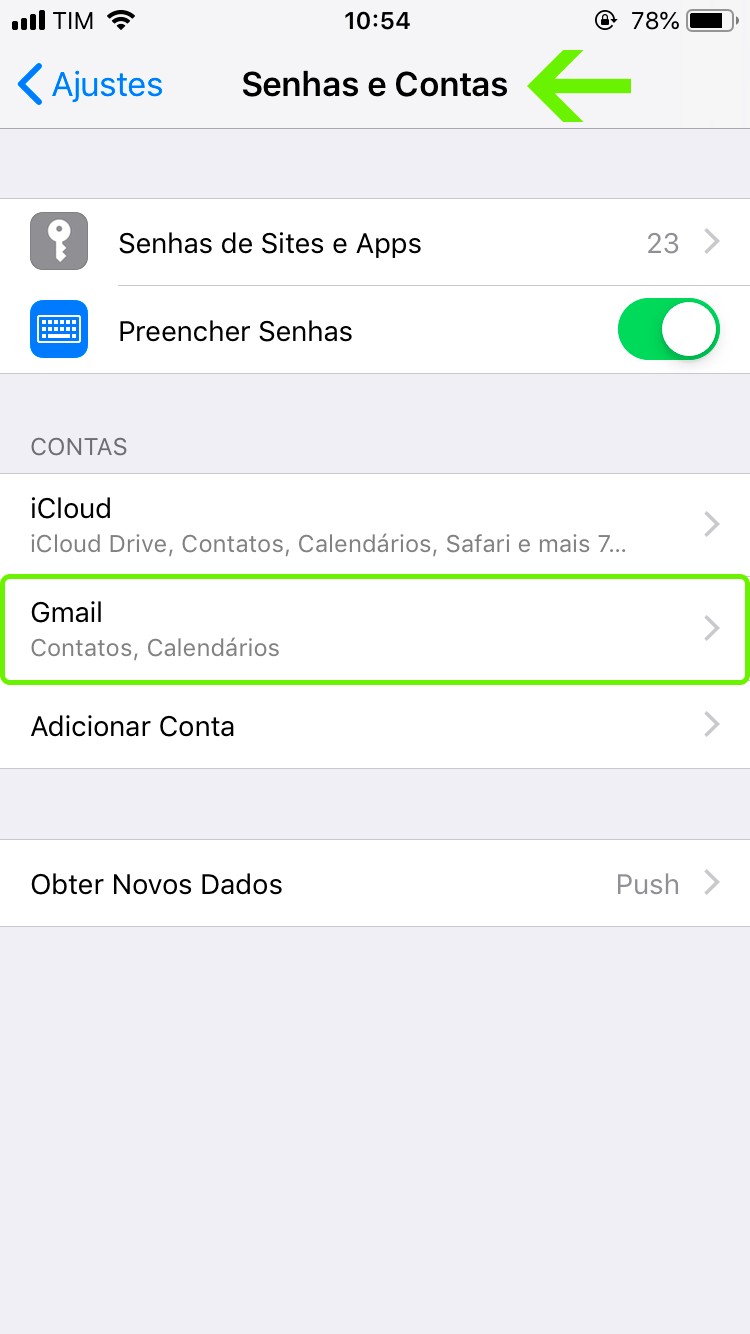Open Obter Novos Dados settings

(375, 884)
